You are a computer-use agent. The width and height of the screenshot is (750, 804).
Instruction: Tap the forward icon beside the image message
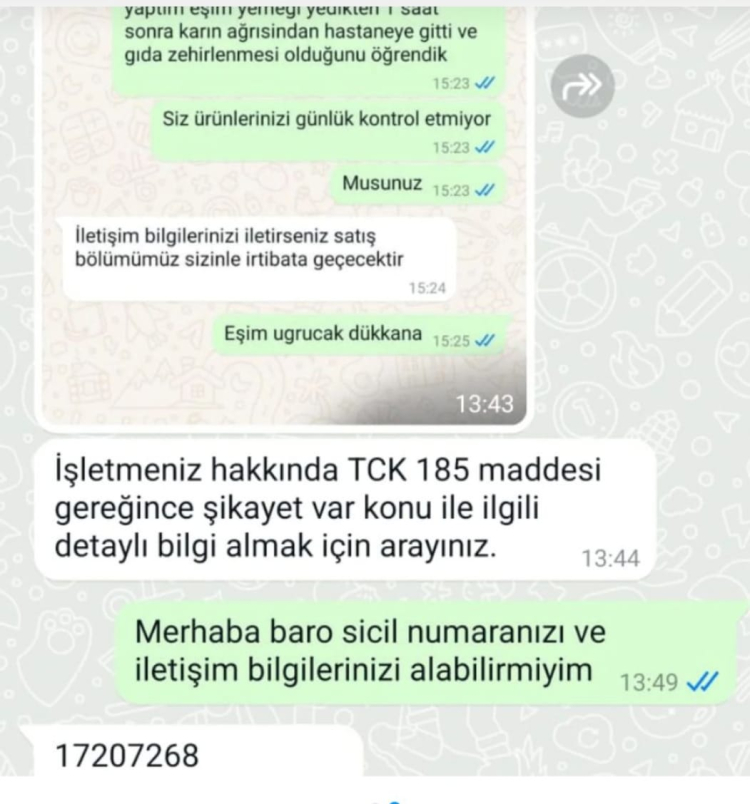pyautogui.click(x=582, y=87)
